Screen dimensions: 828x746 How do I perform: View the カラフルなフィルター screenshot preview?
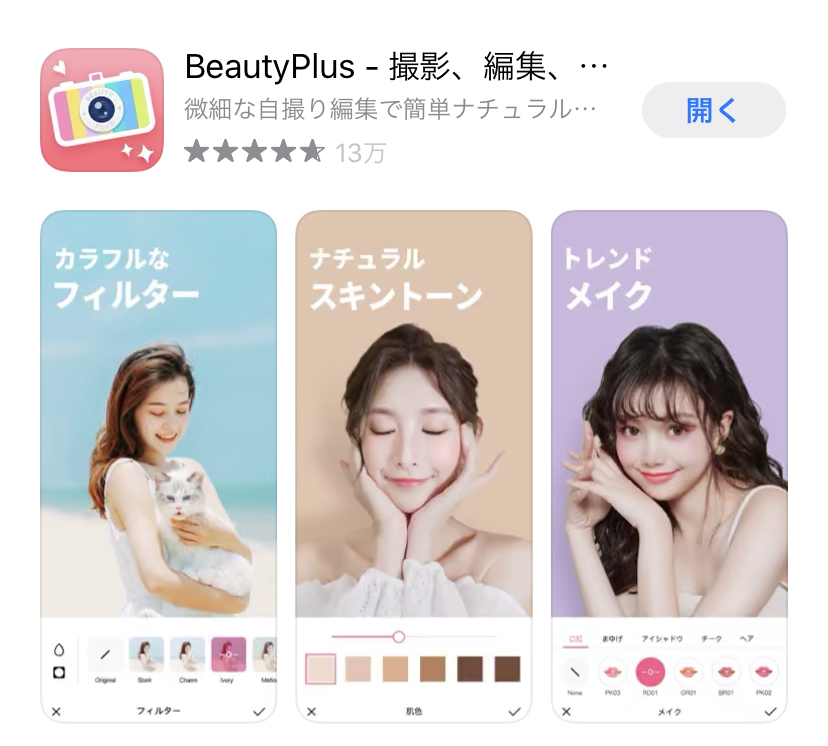point(159,465)
